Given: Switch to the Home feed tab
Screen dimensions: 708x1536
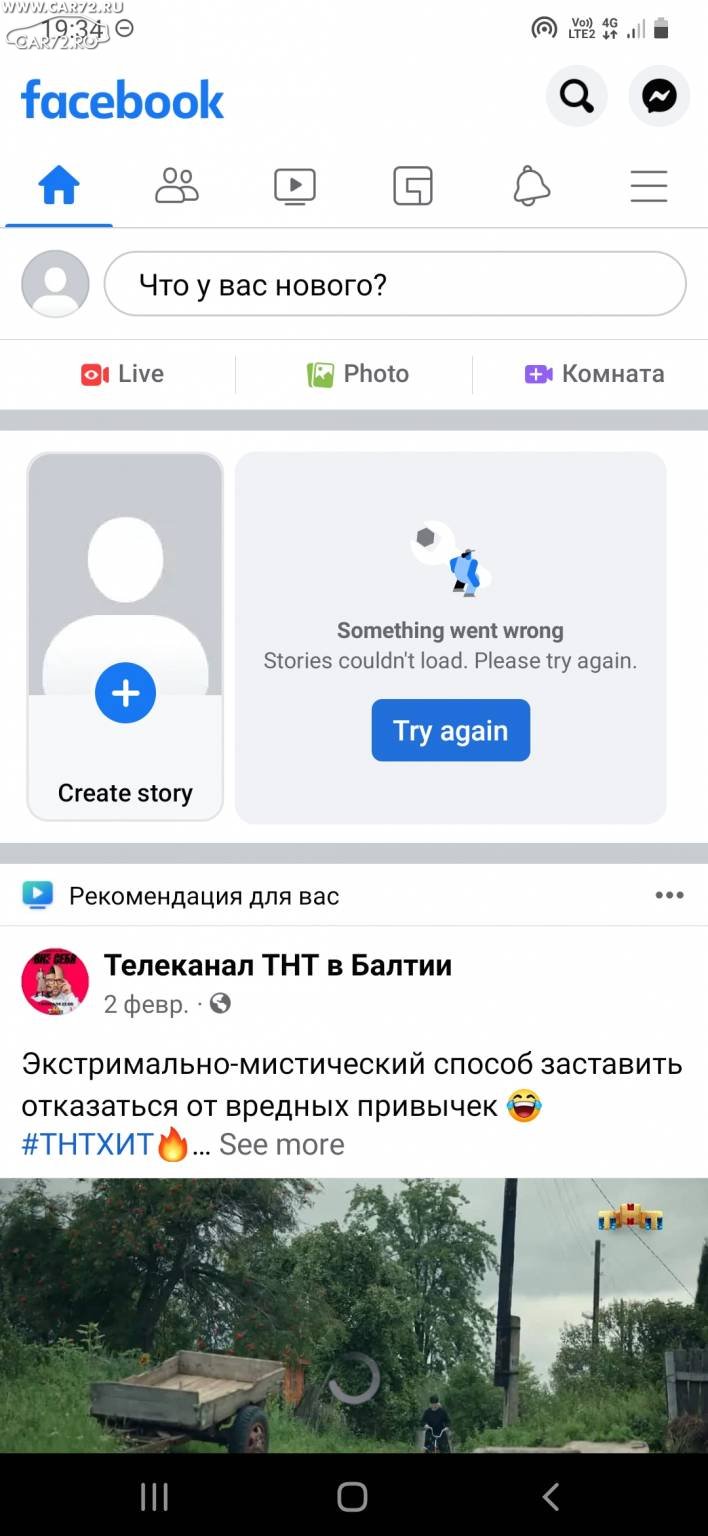Looking at the screenshot, I should click(x=59, y=186).
